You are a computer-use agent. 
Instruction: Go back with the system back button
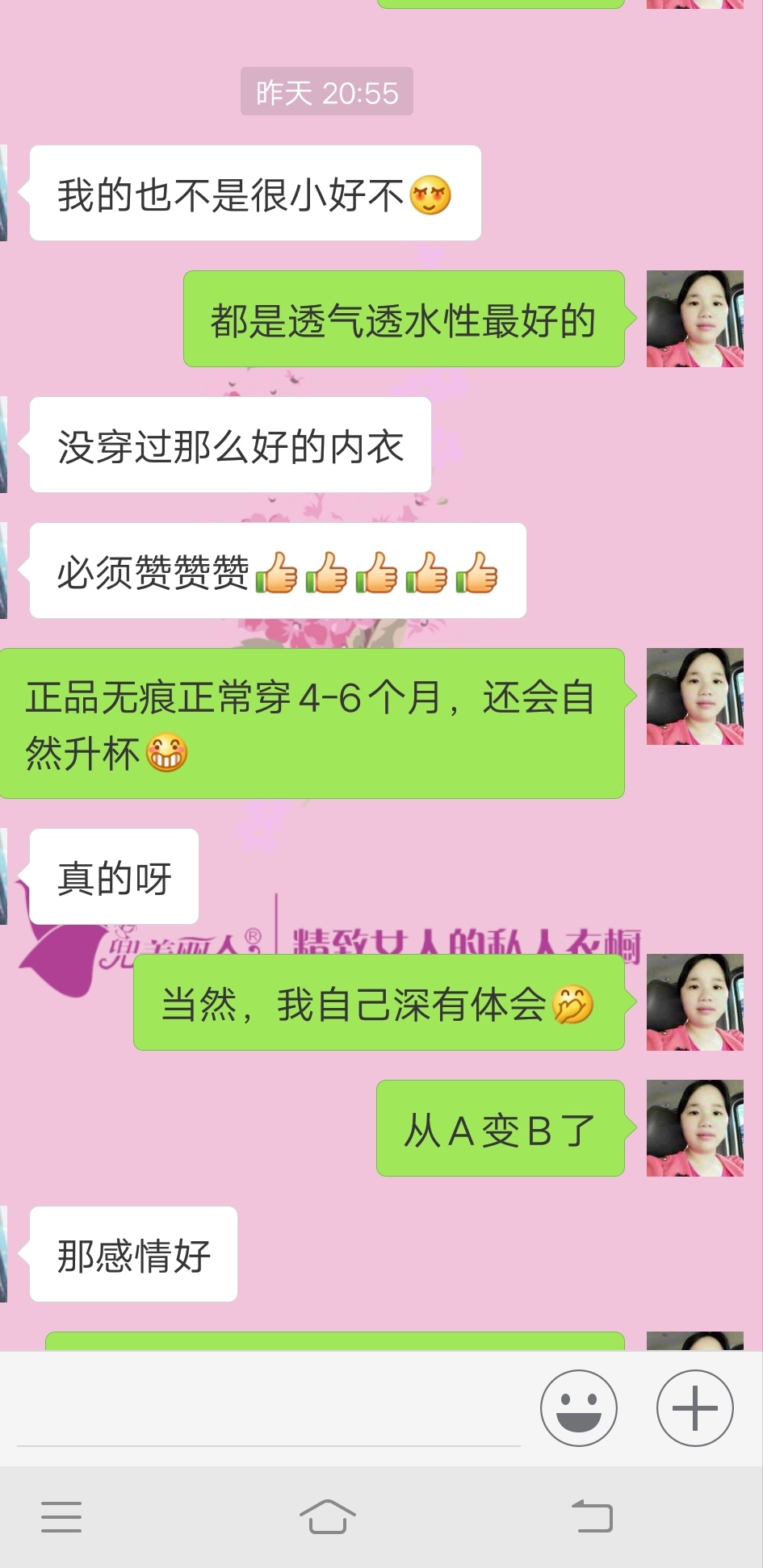592,1516
